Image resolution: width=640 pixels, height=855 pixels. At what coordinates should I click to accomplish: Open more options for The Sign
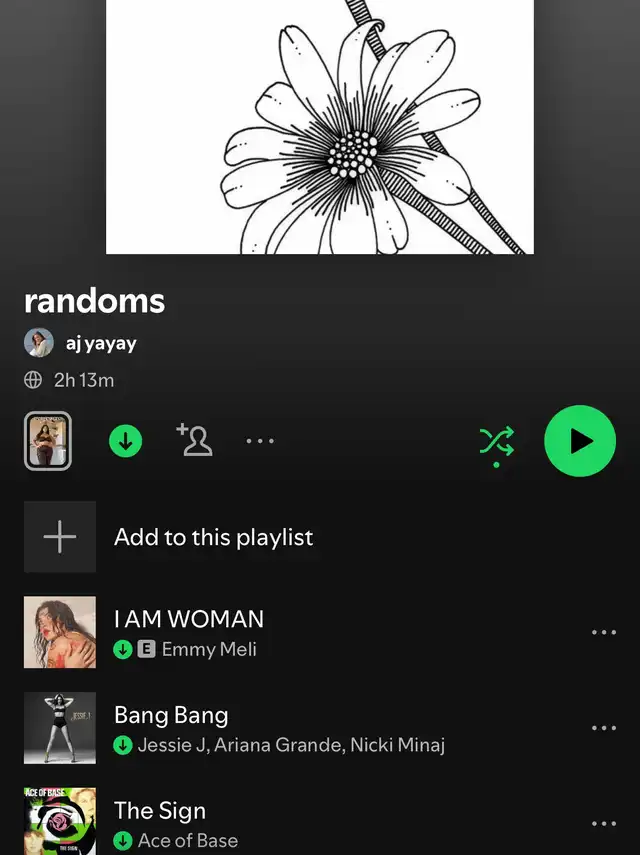tap(604, 824)
